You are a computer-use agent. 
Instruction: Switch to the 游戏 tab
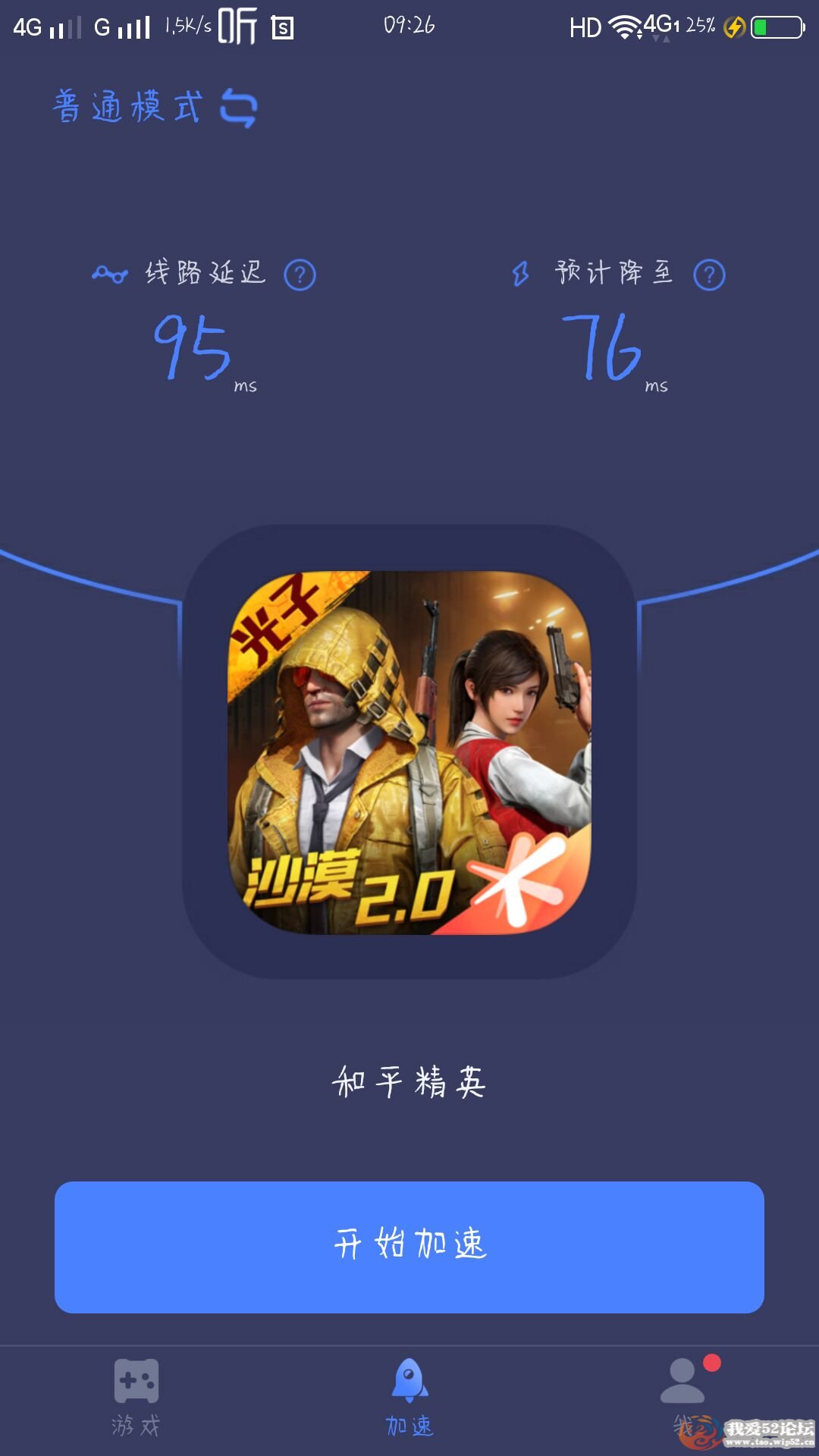pos(136,1397)
